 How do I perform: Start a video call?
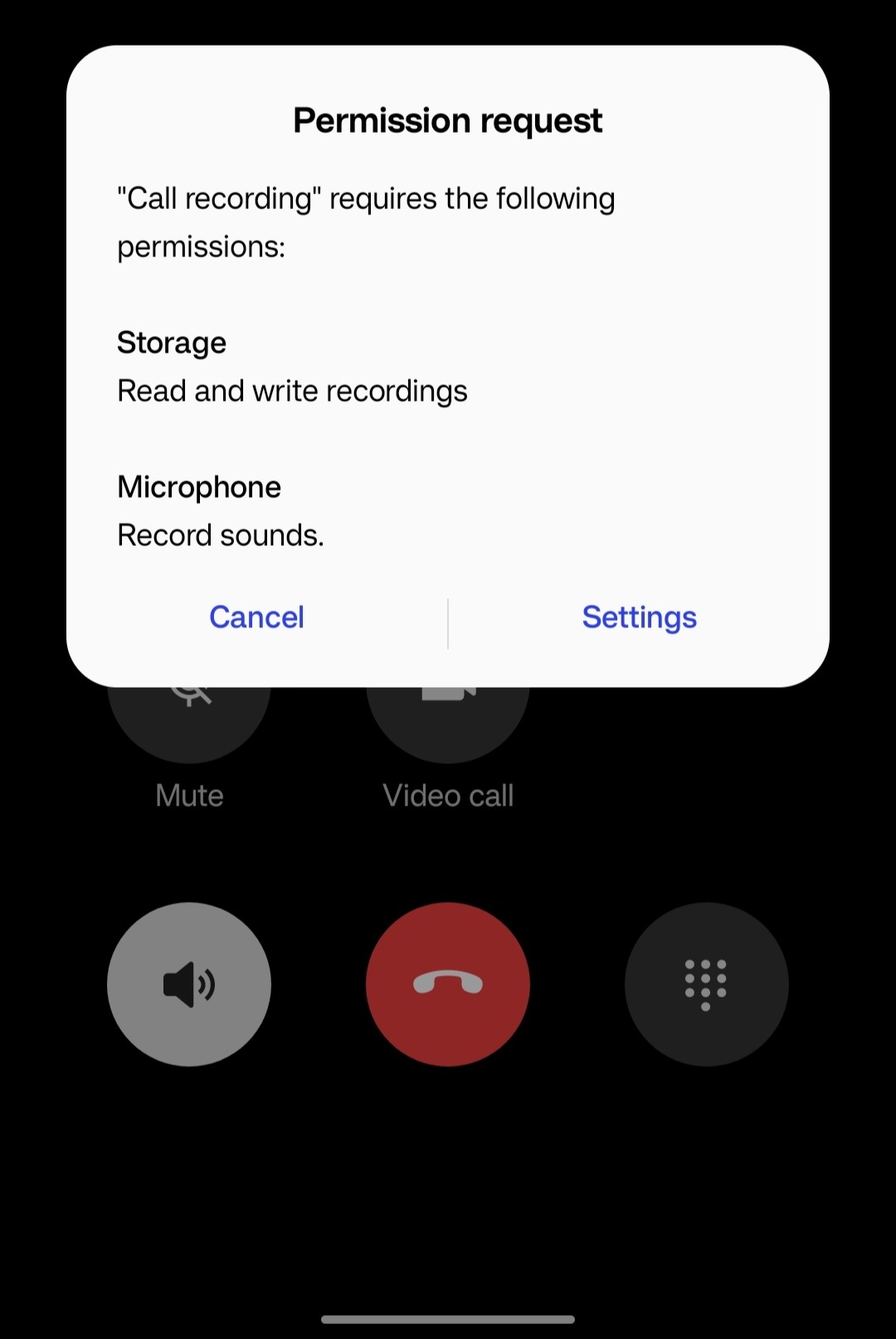[448, 726]
